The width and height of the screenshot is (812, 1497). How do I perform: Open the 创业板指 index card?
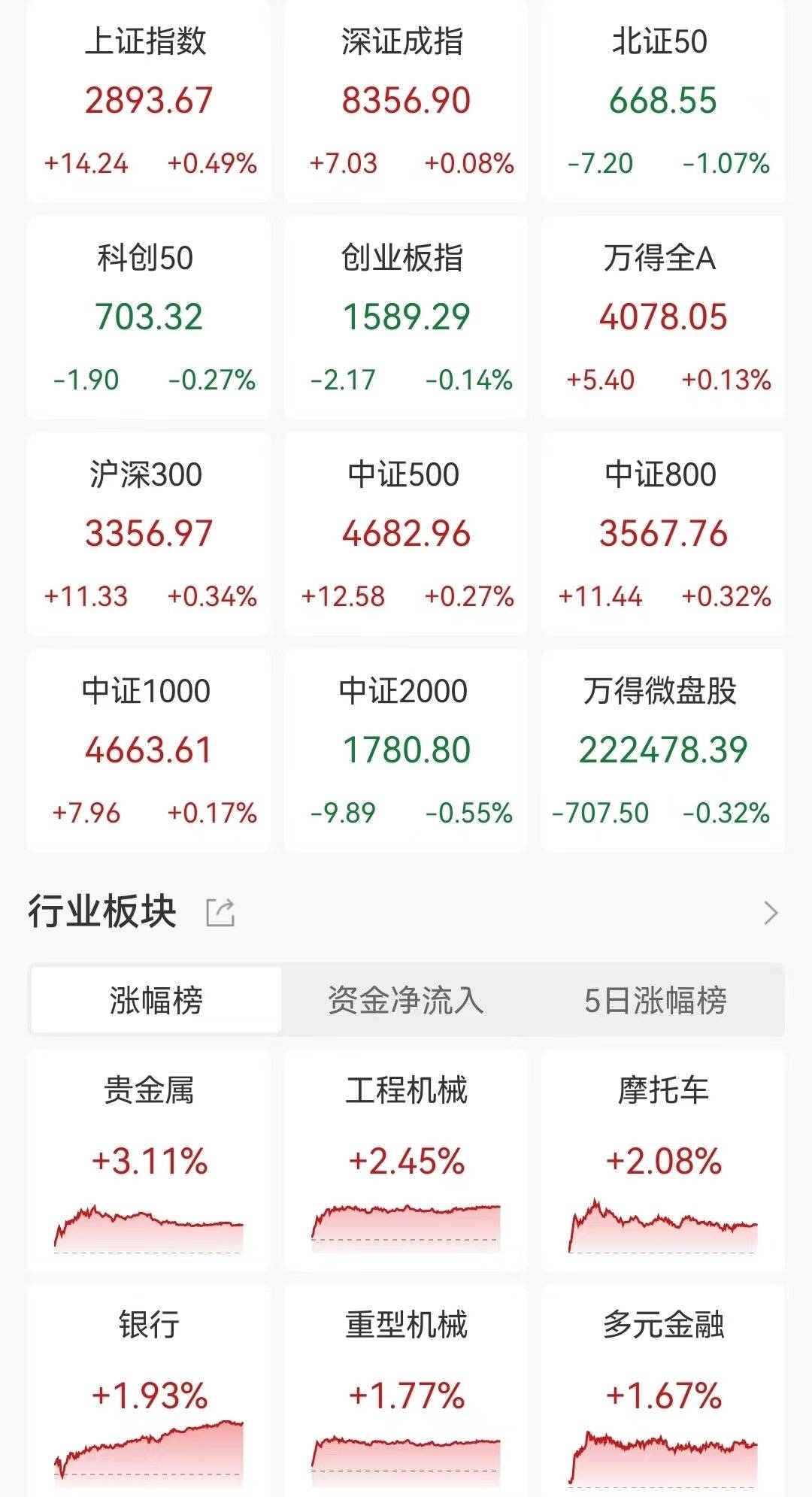[x=404, y=316]
